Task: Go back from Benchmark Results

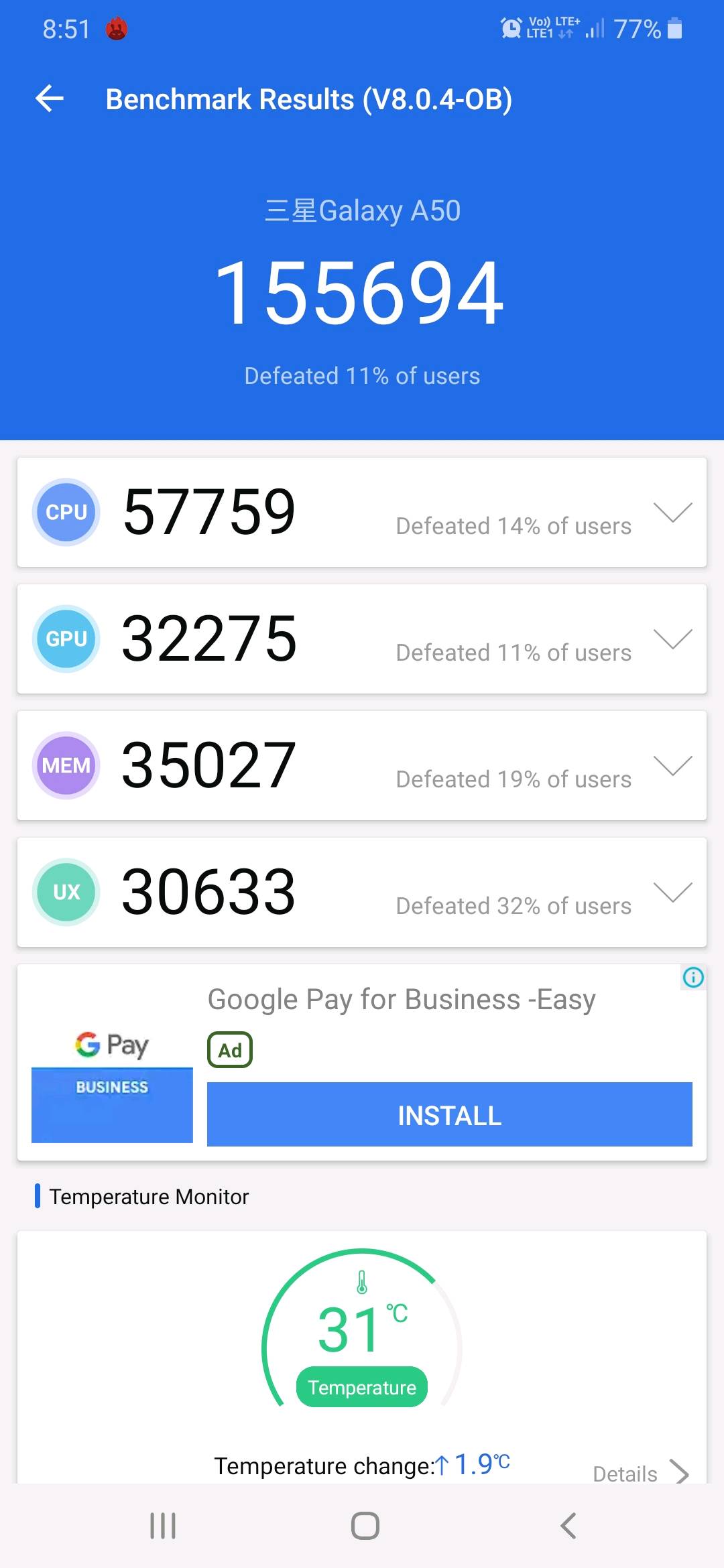Action: (x=50, y=99)
